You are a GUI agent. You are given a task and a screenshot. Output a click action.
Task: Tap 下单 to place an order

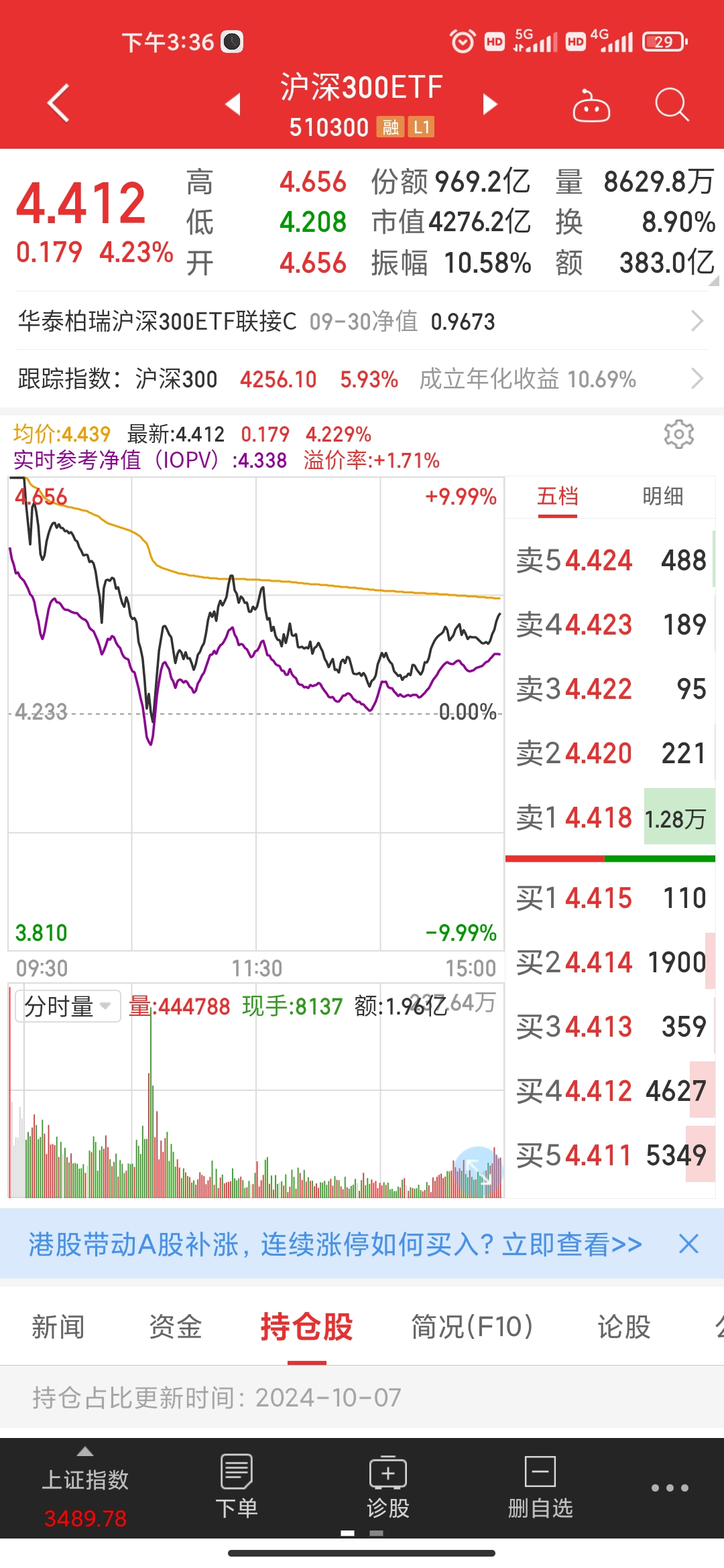click(237, 1486)
